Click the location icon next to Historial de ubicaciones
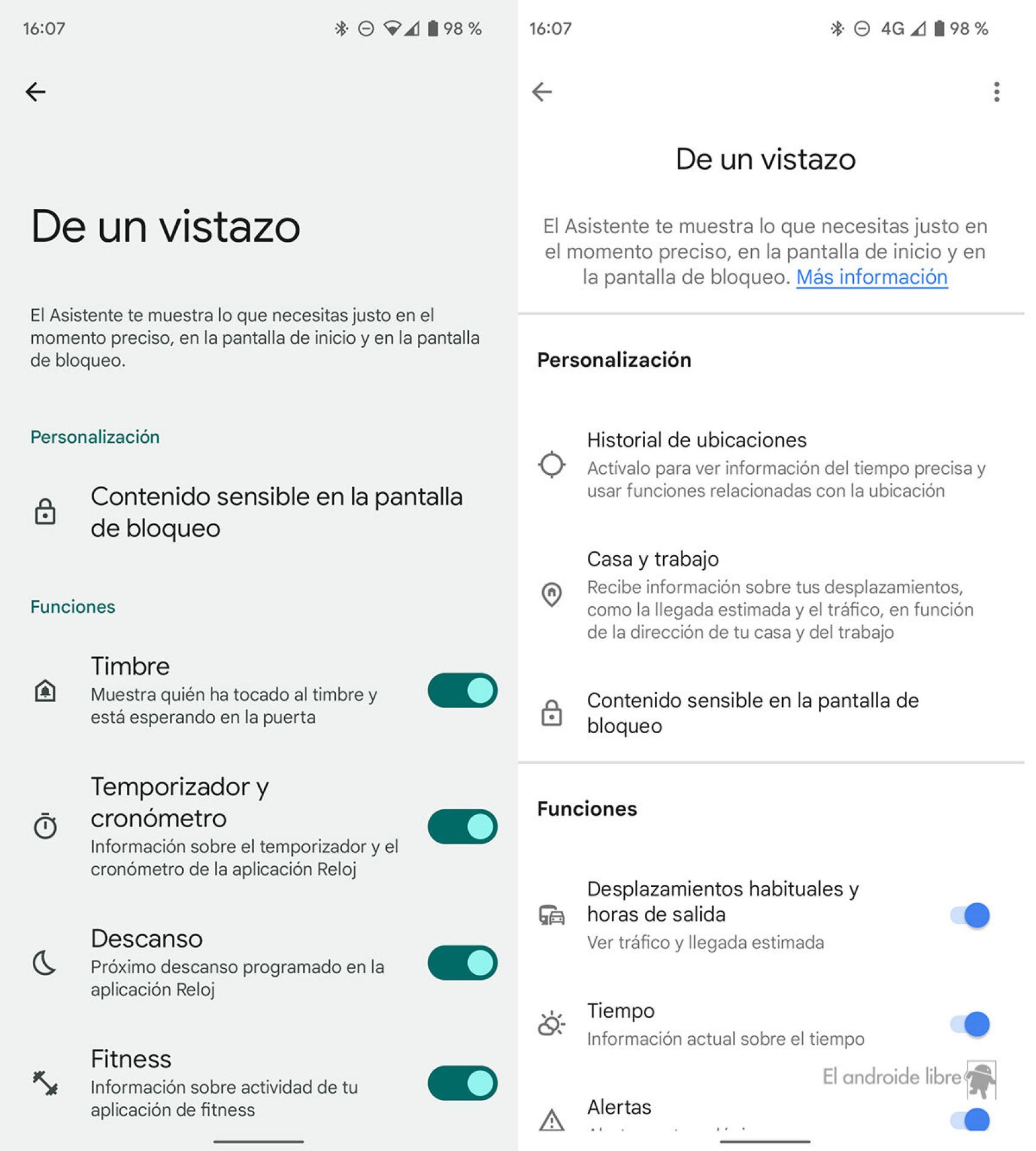 point(550,466)
